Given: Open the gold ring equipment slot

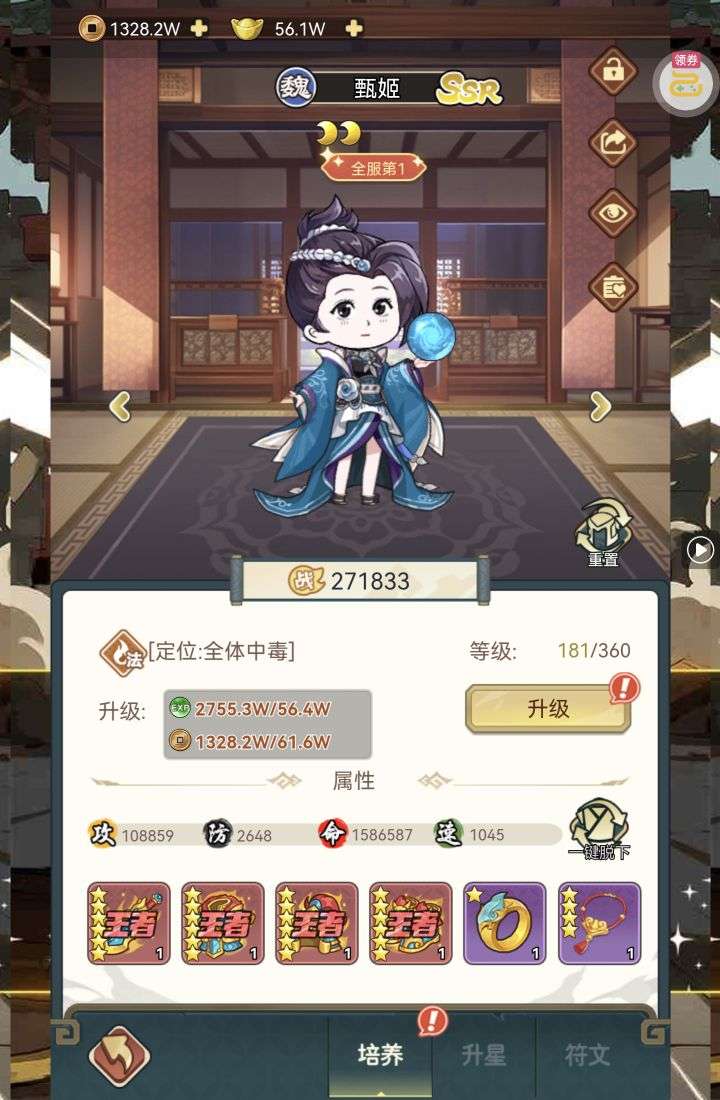Looking at the screenshot, I should coord(504,923).
